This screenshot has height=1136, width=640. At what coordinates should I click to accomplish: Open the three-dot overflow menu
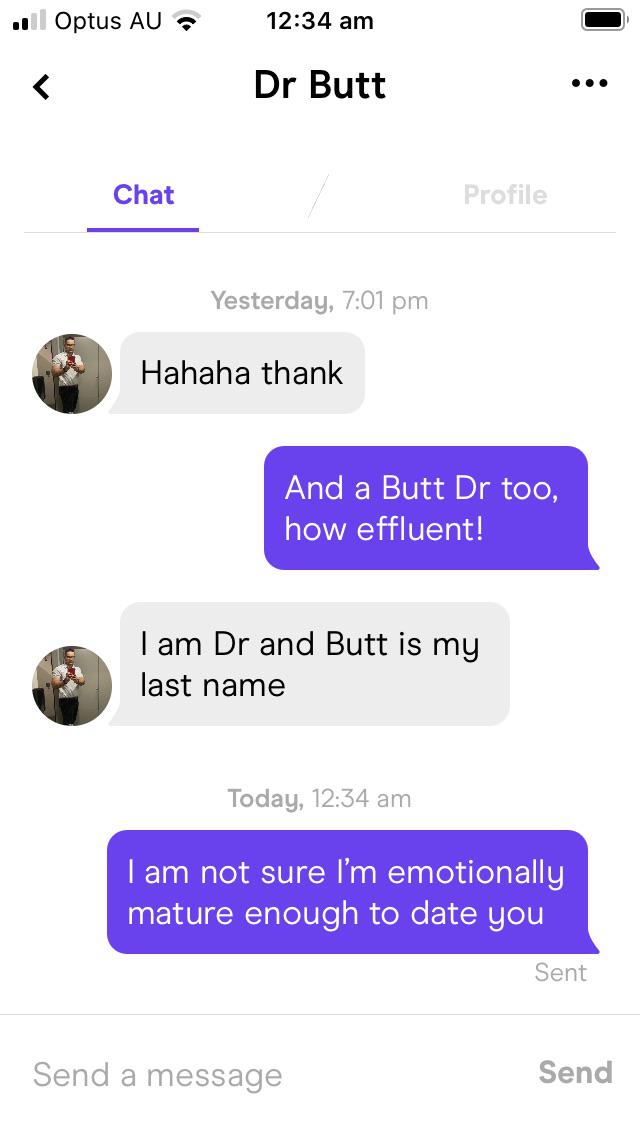tap(589, 83)
